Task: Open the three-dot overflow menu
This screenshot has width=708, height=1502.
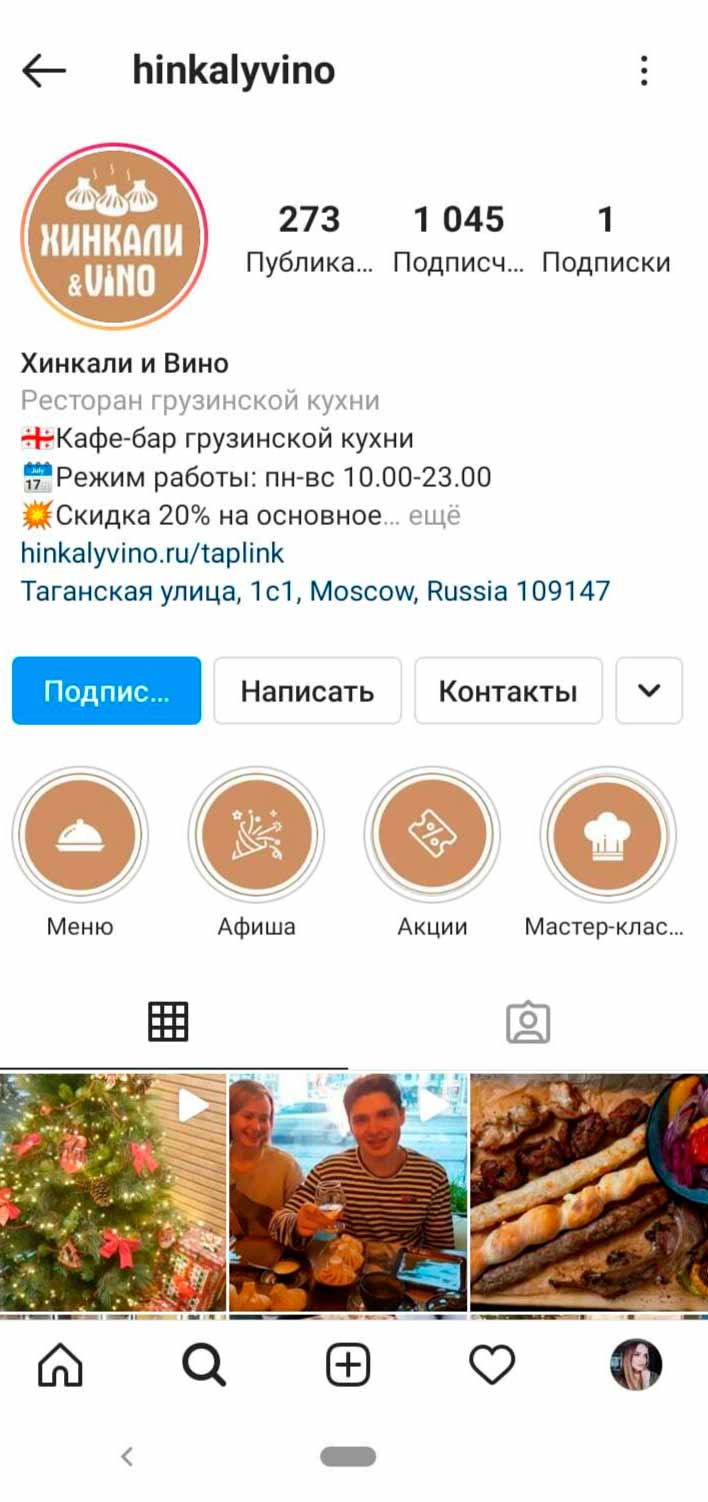Action: (x=644, y=70)
